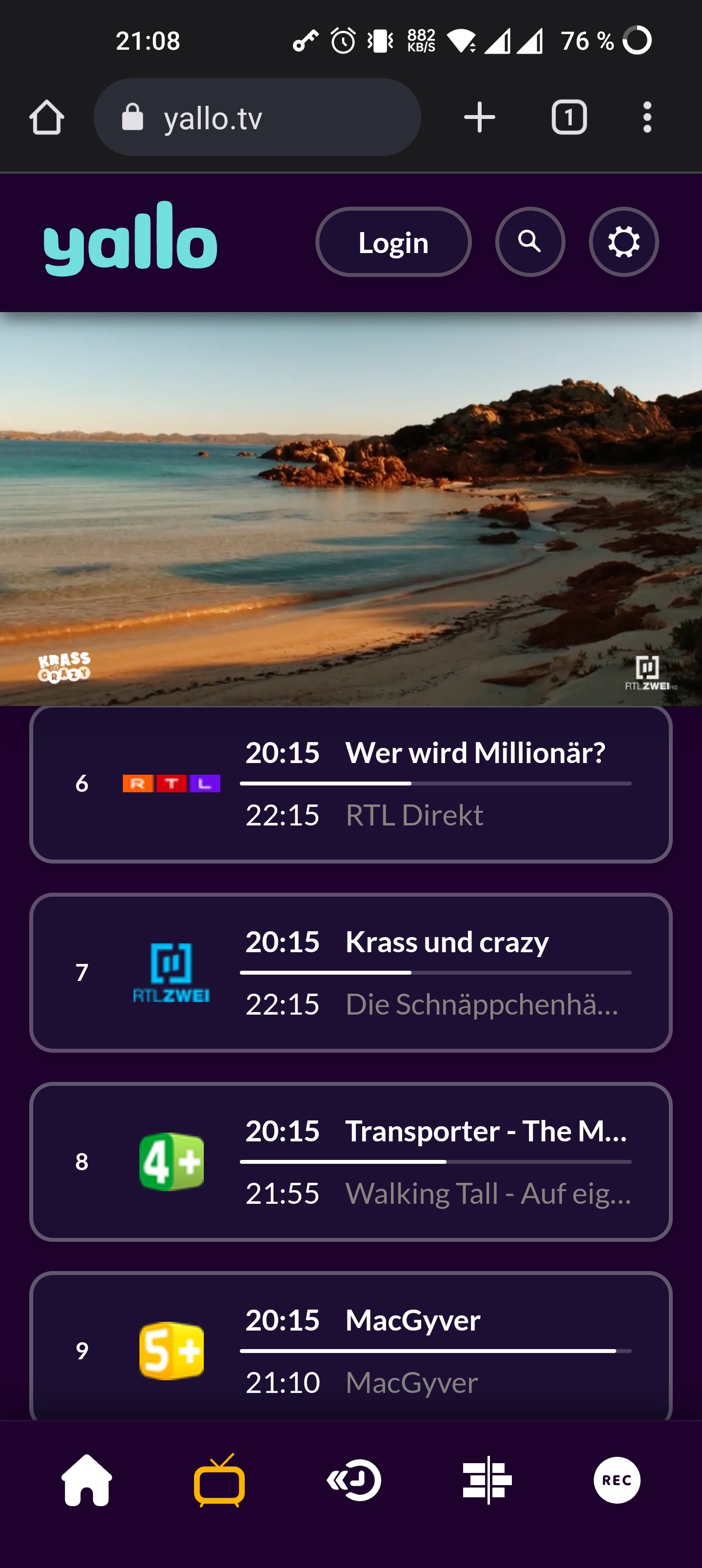
Task: Open the browser overflow menu
Action: [x=647, y=117]
